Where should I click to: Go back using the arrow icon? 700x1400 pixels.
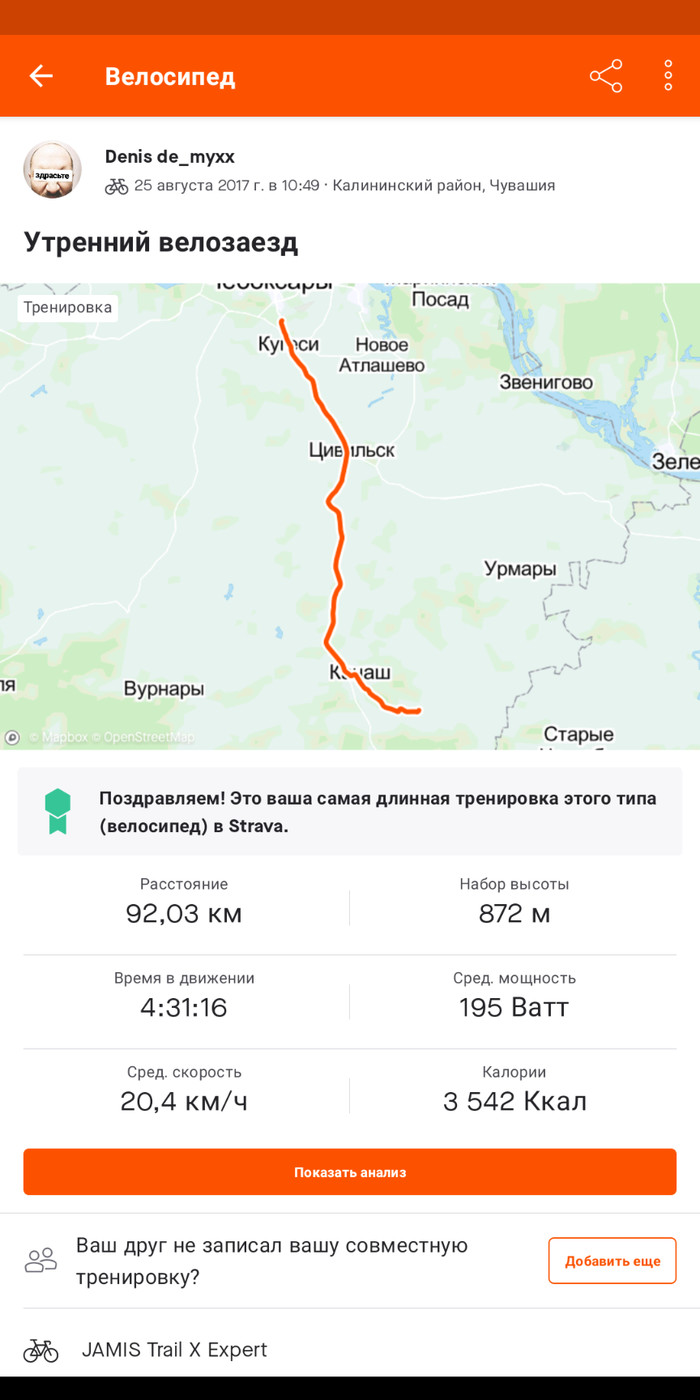[x=41, y=76]
